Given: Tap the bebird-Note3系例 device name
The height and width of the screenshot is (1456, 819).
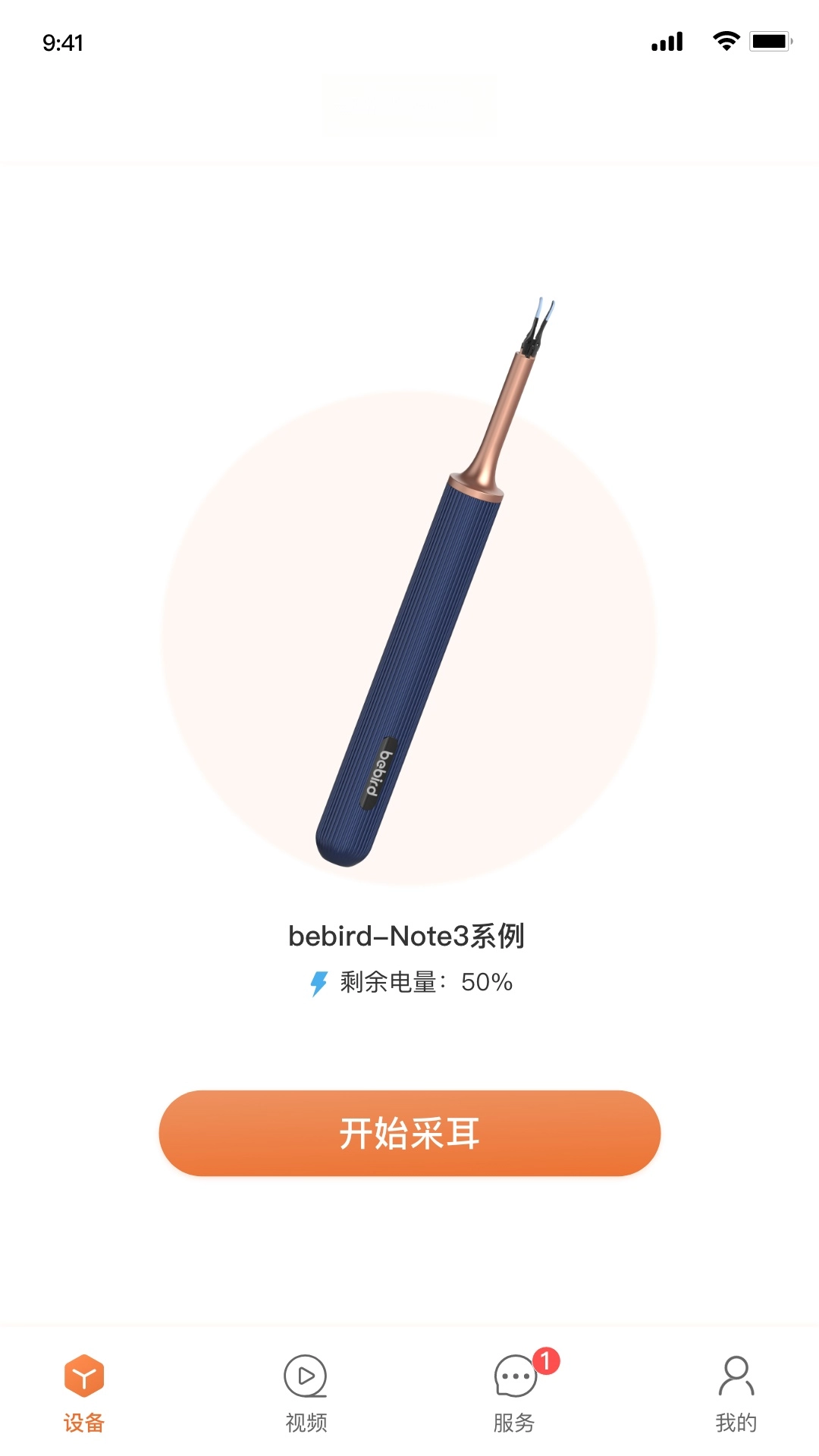Looking at the screenshot, I should (x=409, y=935).
